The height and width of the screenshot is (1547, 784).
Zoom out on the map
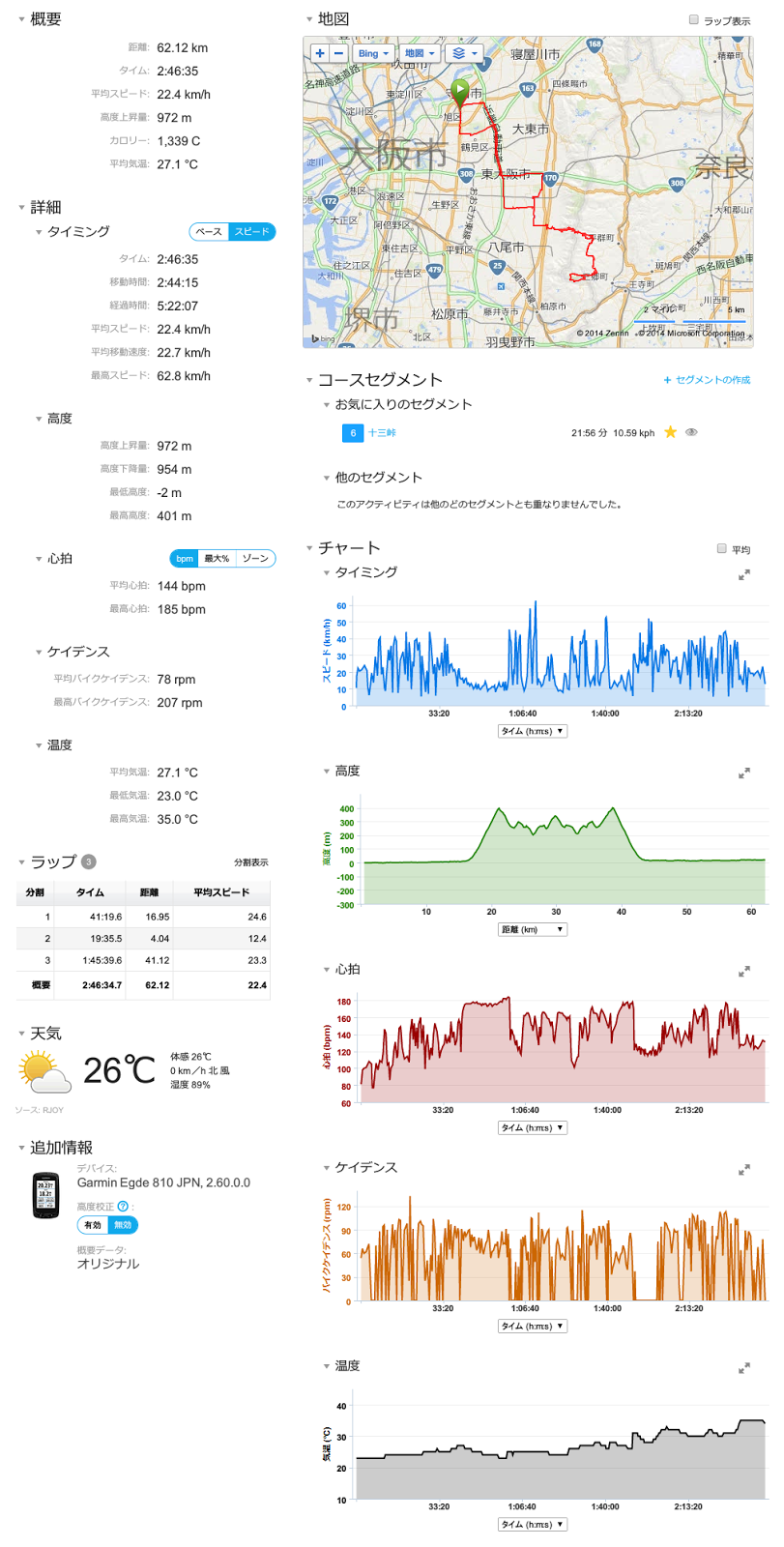pyautogui.click(x=338, y=53)
